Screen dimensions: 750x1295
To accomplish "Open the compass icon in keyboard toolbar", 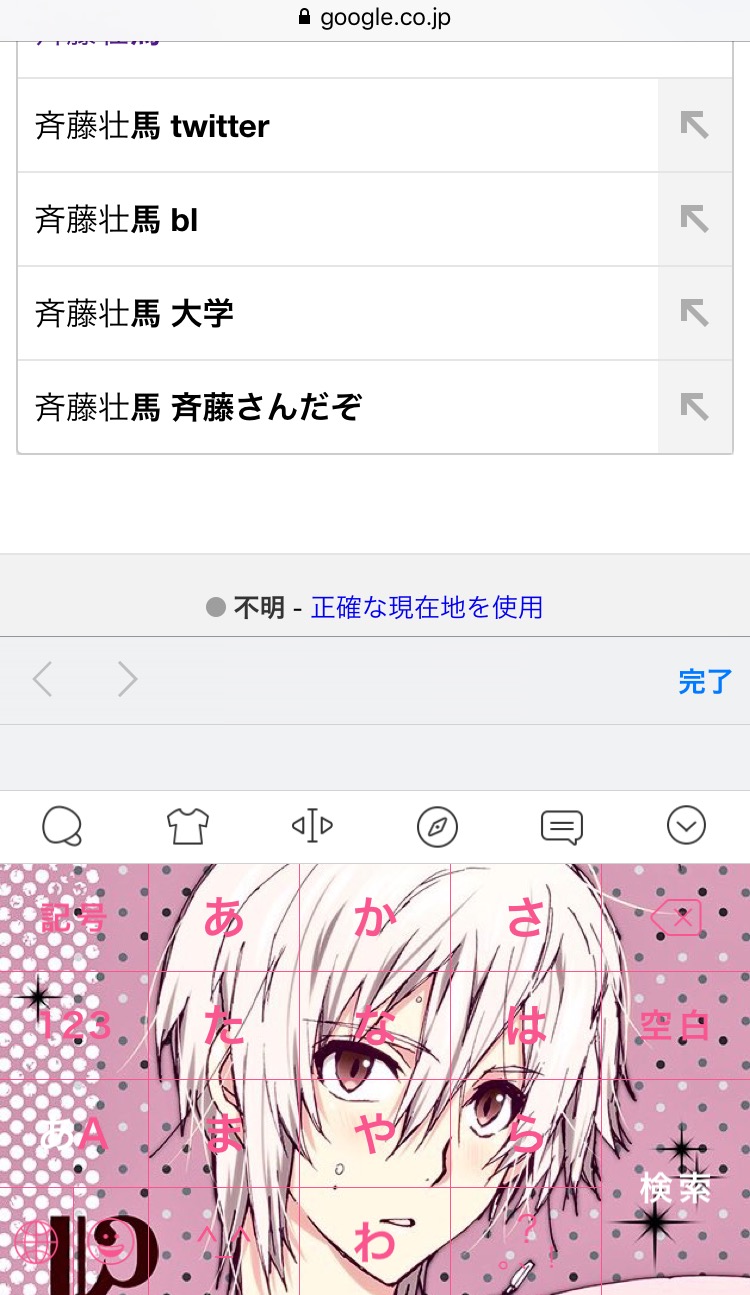I will click(437, 827).
